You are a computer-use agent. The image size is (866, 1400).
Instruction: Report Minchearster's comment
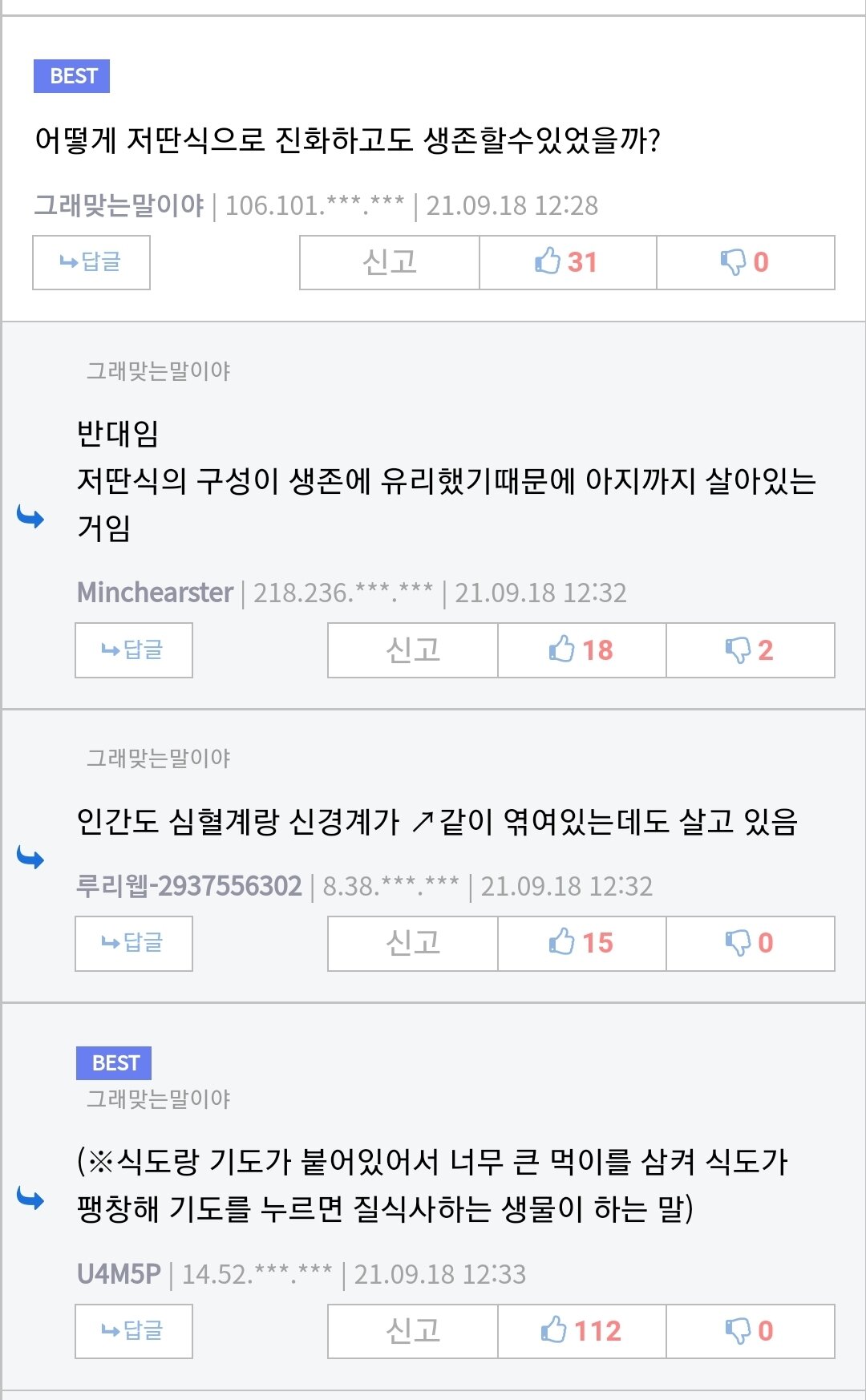coord(413,650)
